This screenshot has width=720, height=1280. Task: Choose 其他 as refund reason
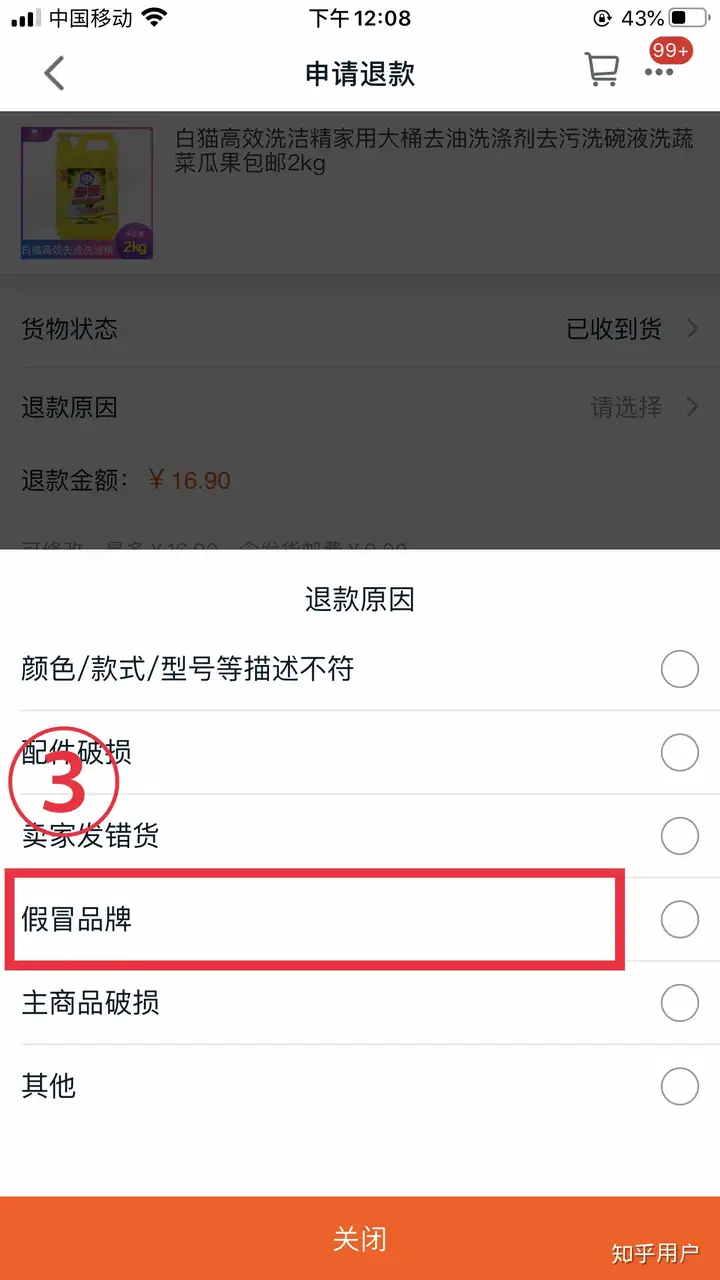pyautogui.click(x=360, y=1086)
